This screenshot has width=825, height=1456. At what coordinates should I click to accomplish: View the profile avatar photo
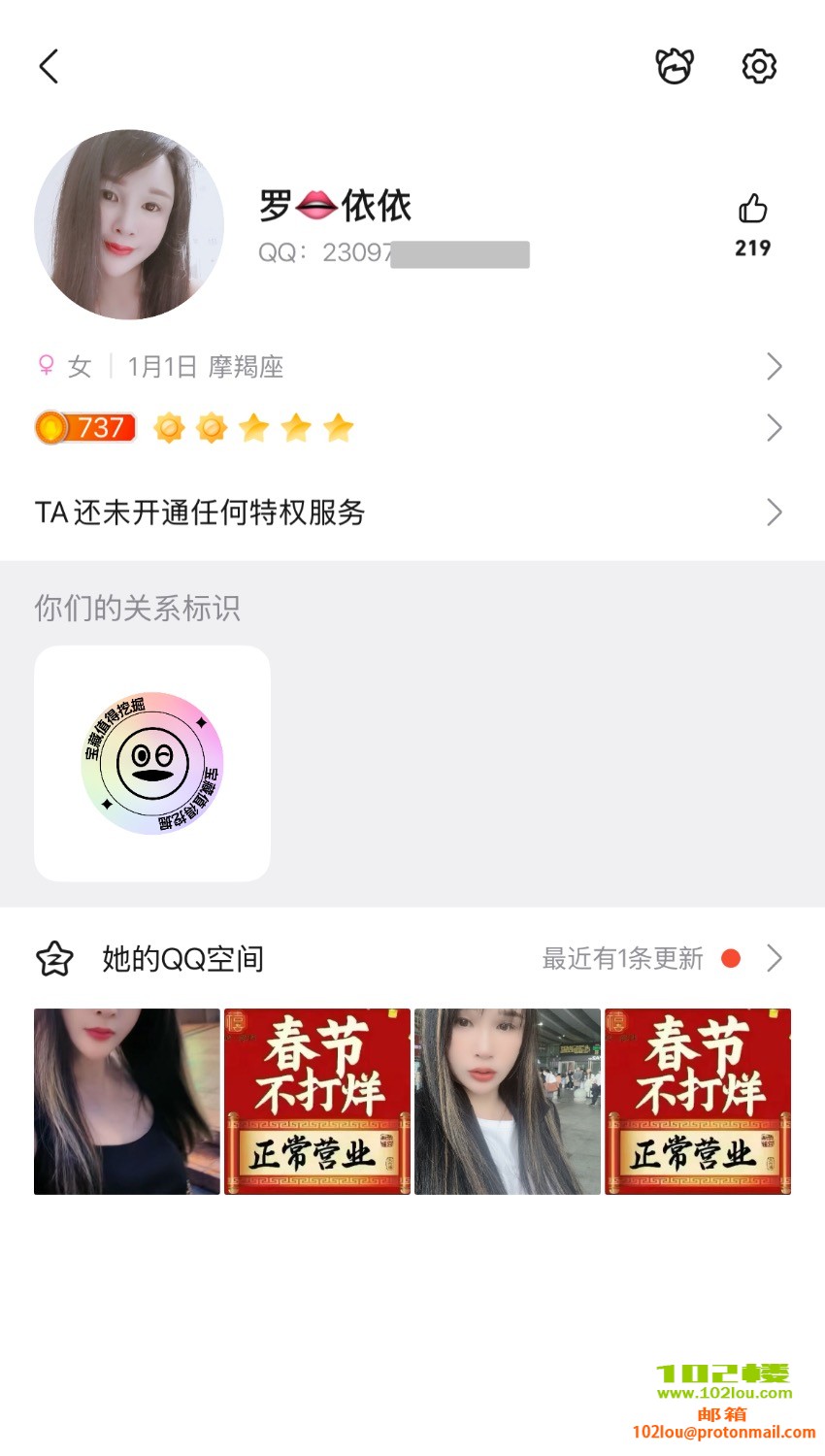(129, 224)
